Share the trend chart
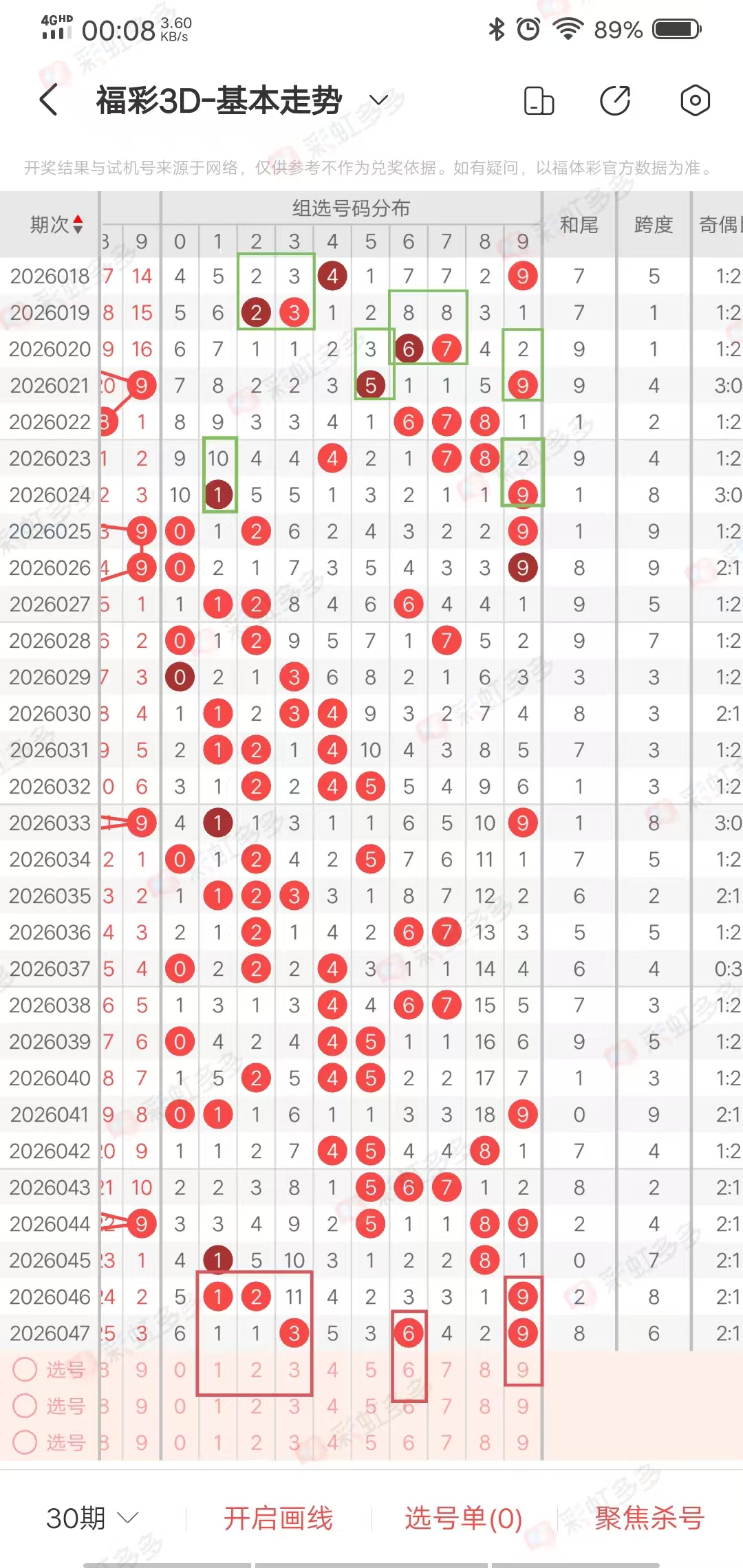743x1568 pixels. [x=615, y=100]
